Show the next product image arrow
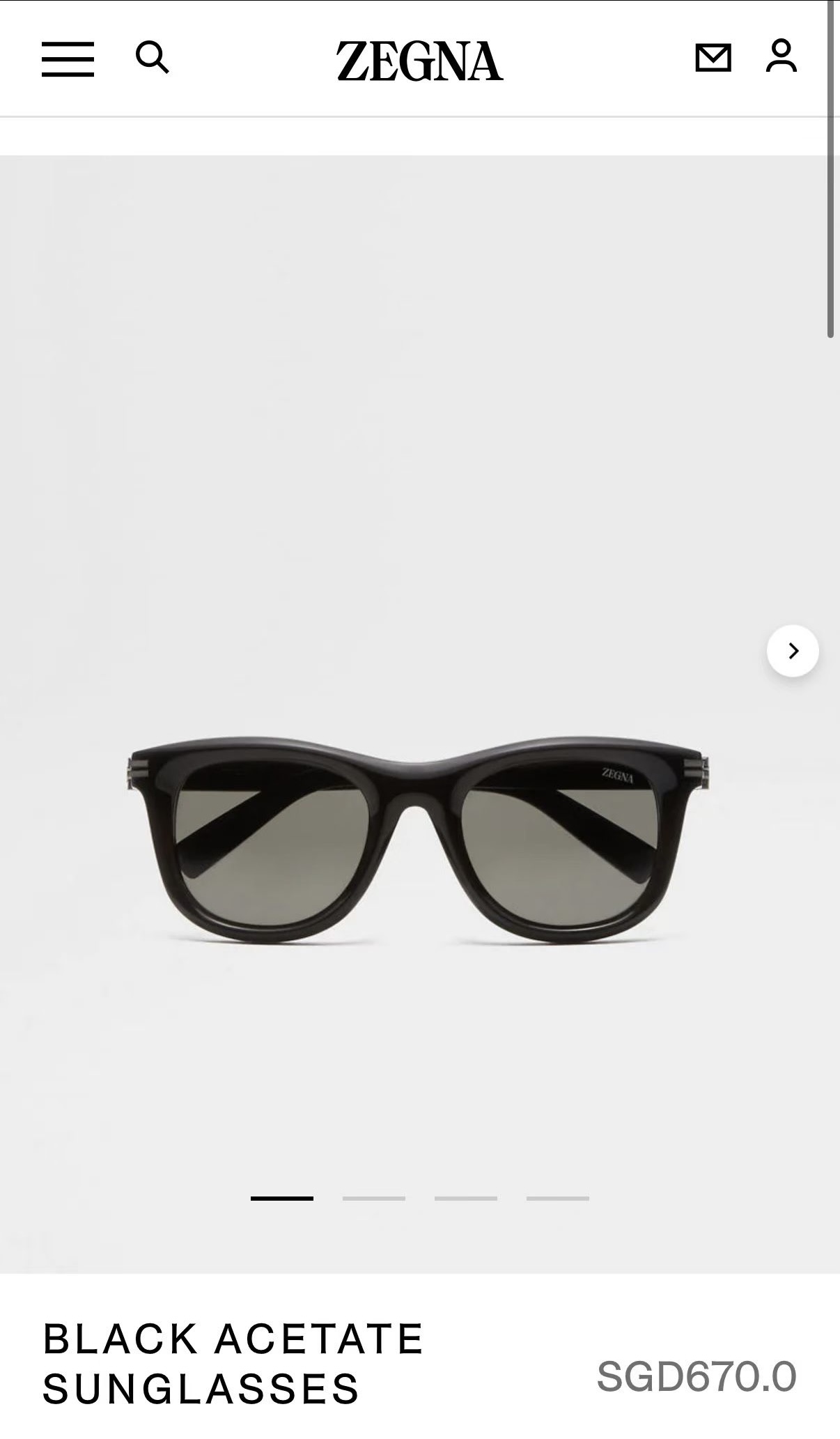This screenshot has height=1439, width=840. click(793, 651)
